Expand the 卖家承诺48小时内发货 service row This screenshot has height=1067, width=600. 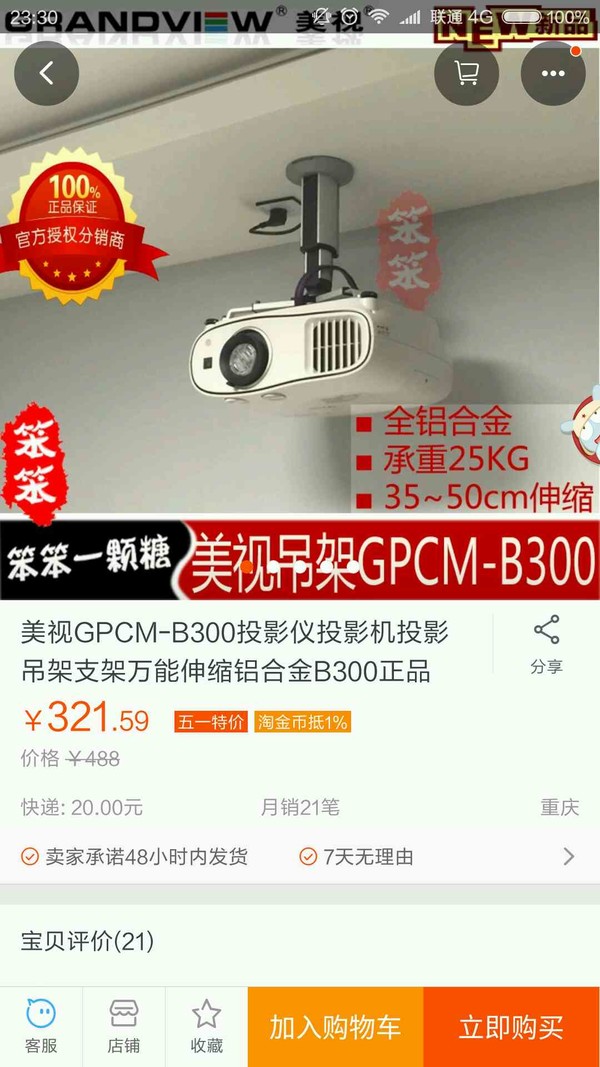pyautogui.click(x=300, y=856)
